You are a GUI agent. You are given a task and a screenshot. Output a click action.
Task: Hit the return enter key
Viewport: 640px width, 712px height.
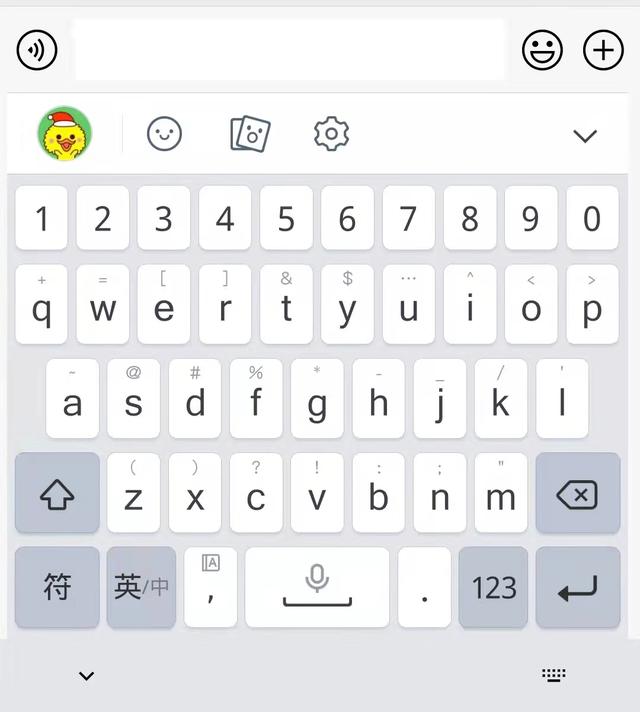pyautogui.click(x=578, y=587)
